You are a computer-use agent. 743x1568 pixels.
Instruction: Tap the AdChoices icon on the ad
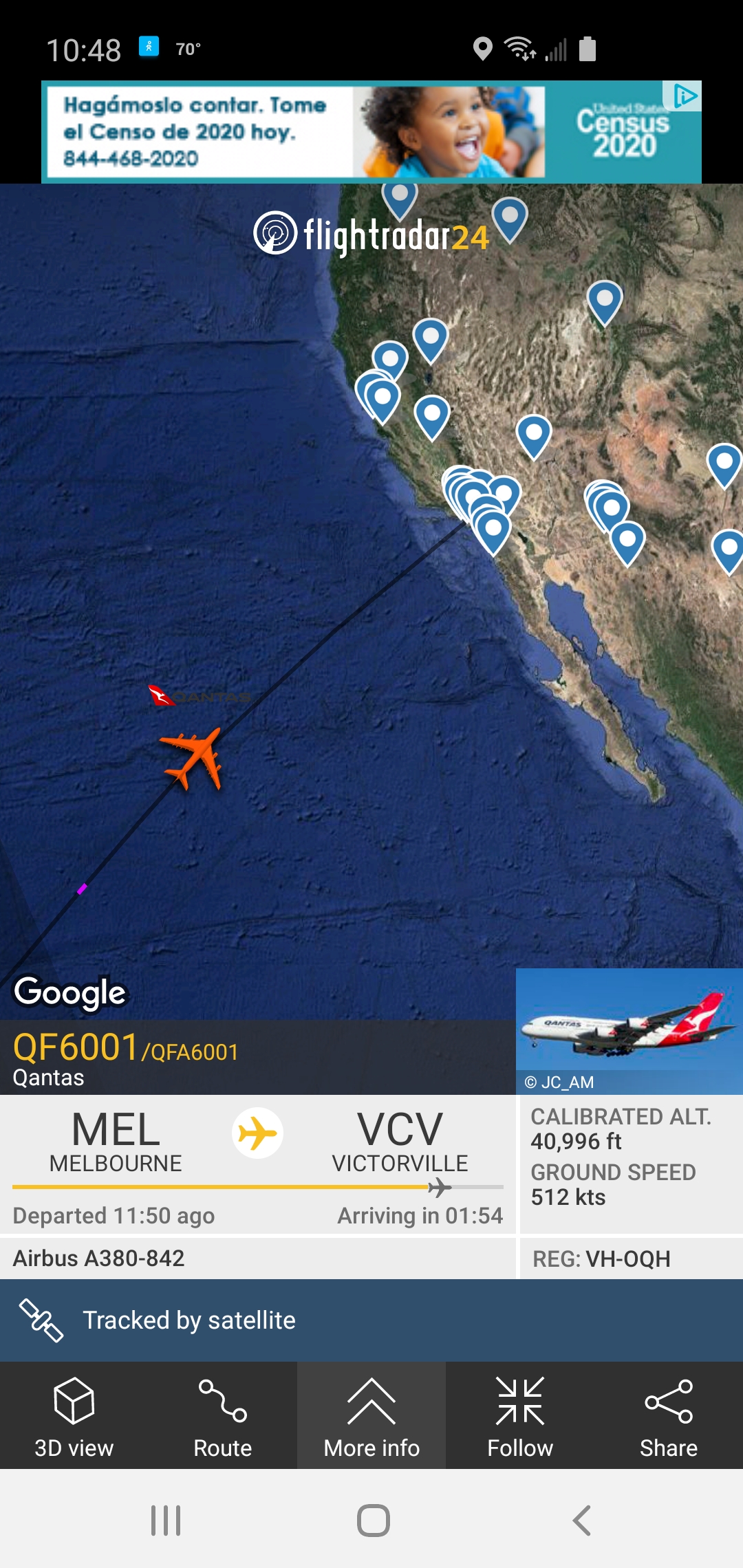point(684,96)
